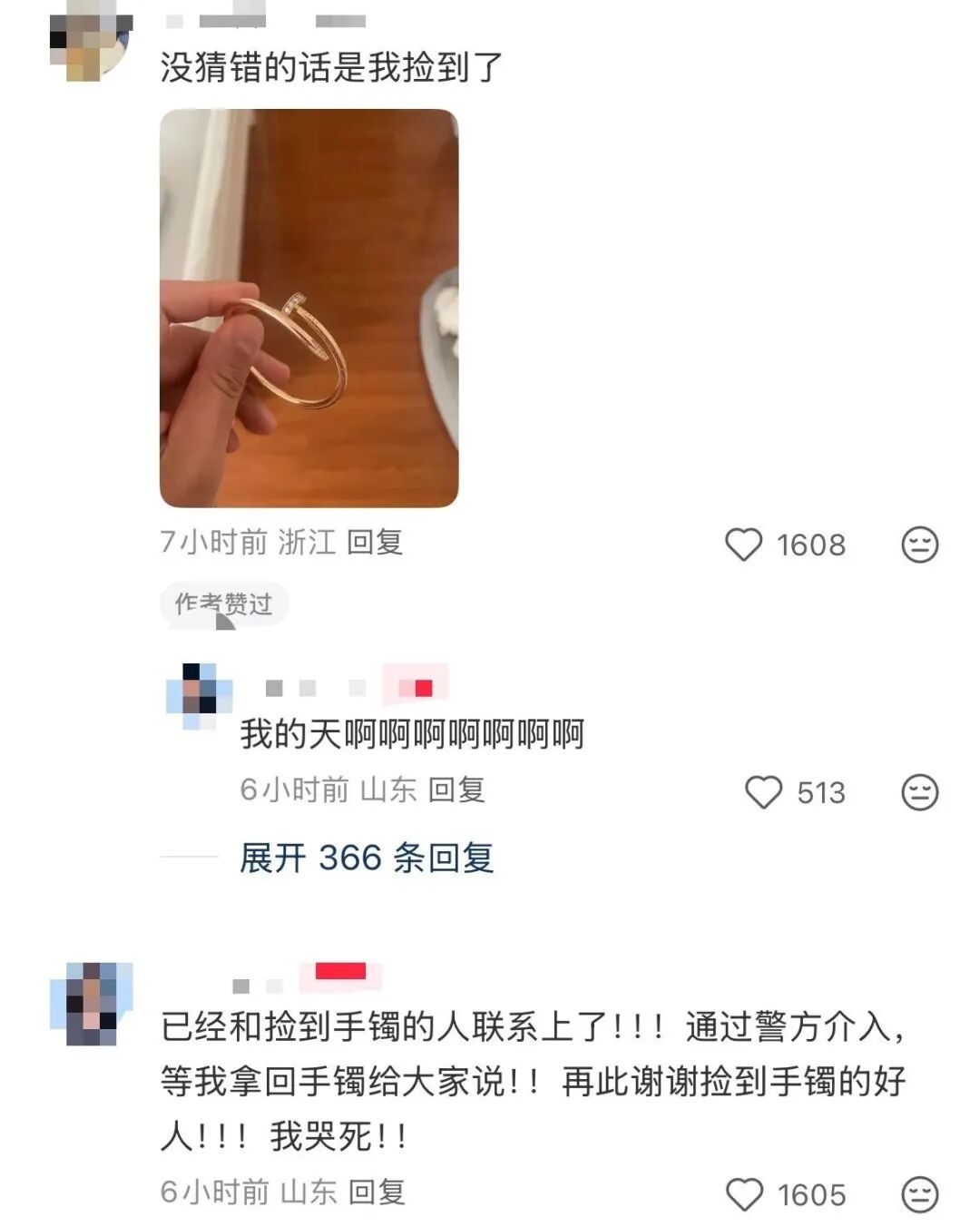Like the comment with 1608 likes
Viewport: 980px width, 1227px height.
click(x=743, y=545)
